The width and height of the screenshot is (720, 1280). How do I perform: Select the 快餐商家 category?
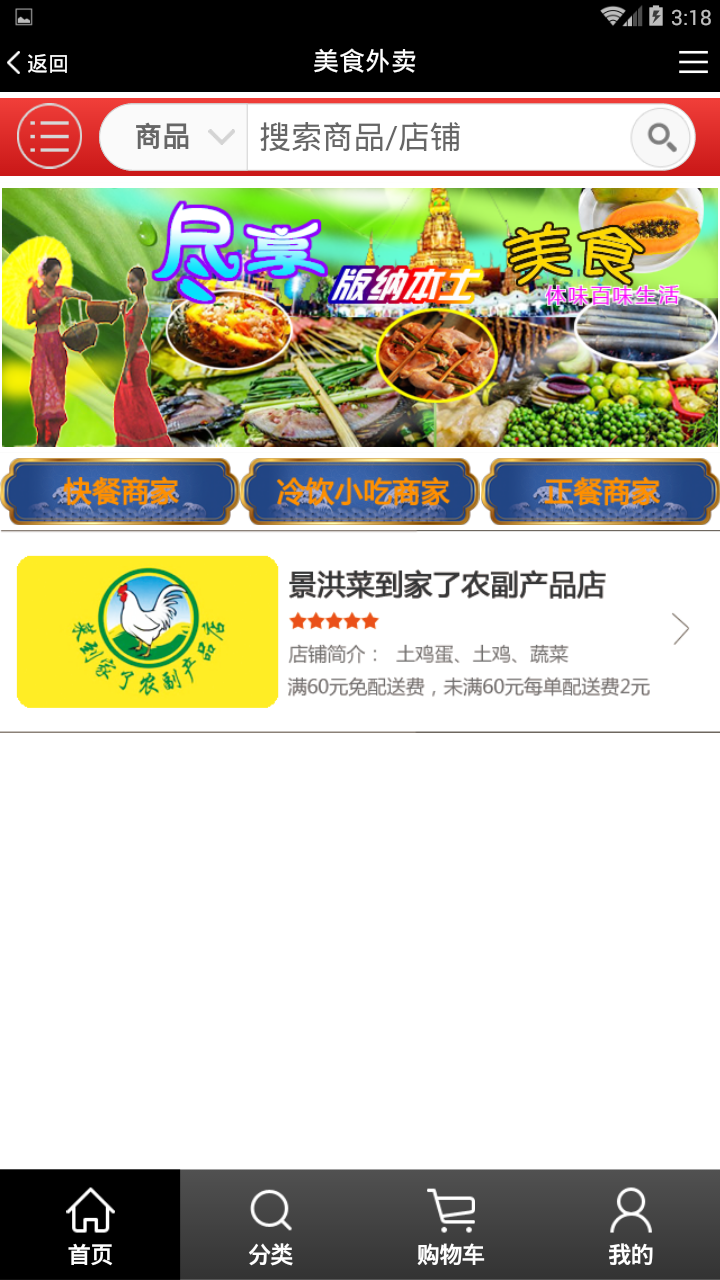click(120, 492)
